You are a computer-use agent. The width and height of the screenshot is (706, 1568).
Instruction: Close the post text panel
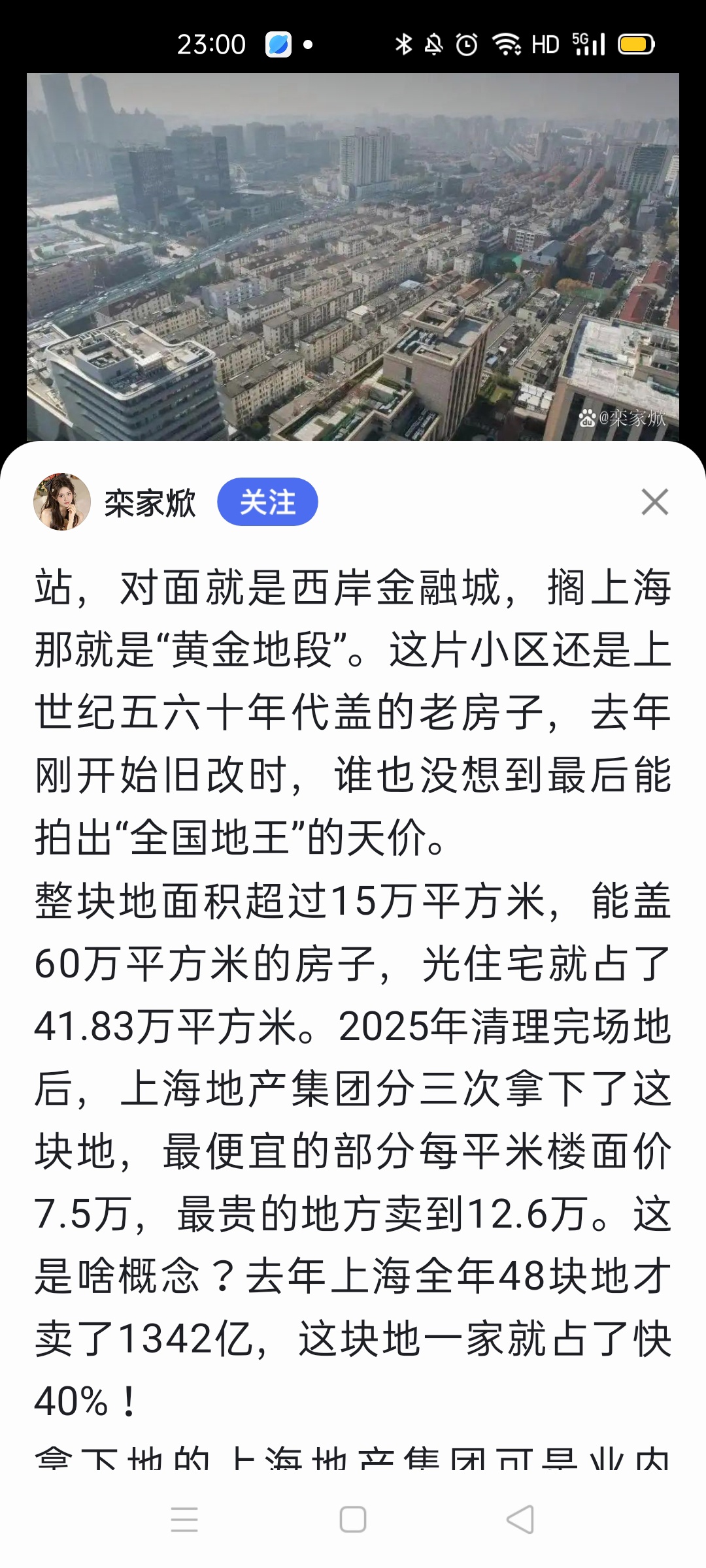[x=654, y=502]
